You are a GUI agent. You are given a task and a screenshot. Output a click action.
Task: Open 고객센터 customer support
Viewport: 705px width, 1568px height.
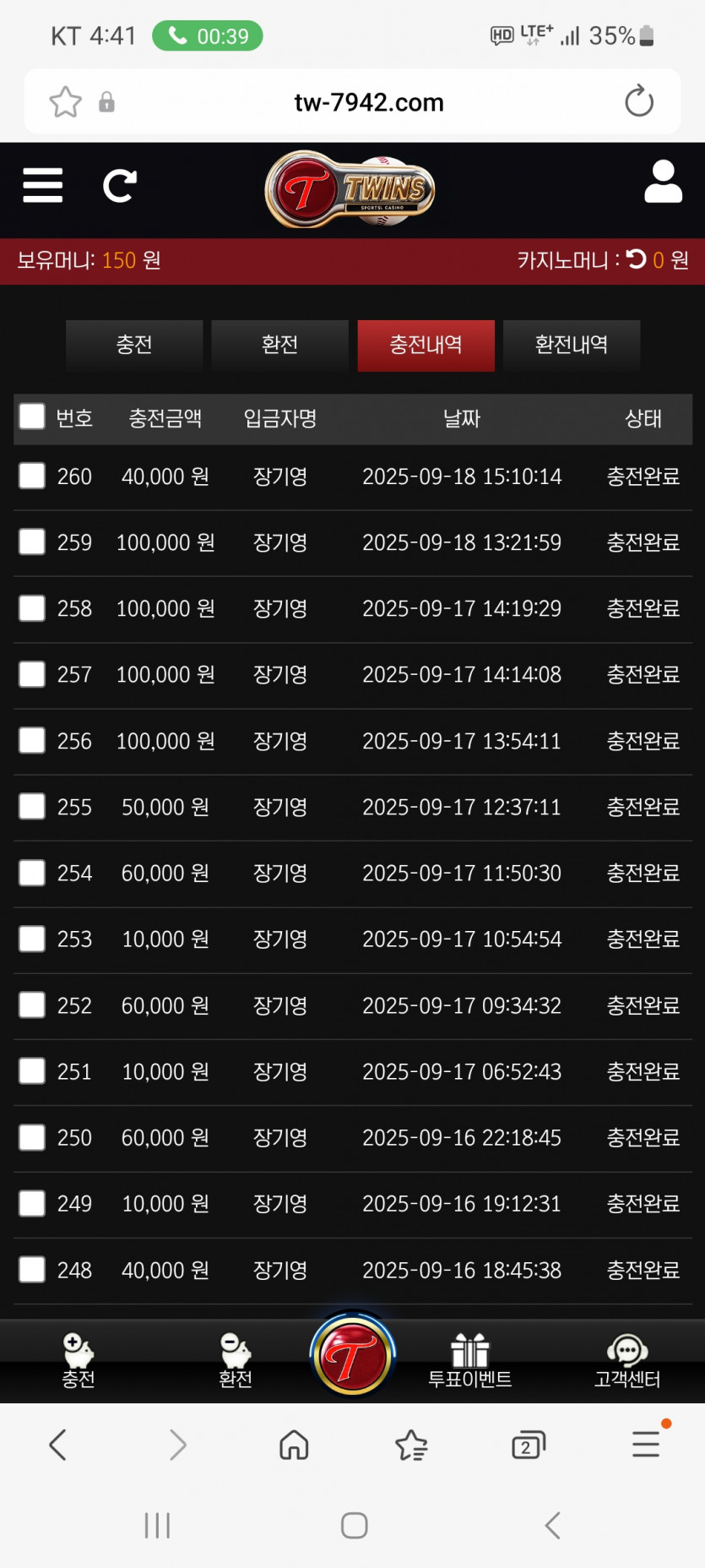click(627, 1361)
